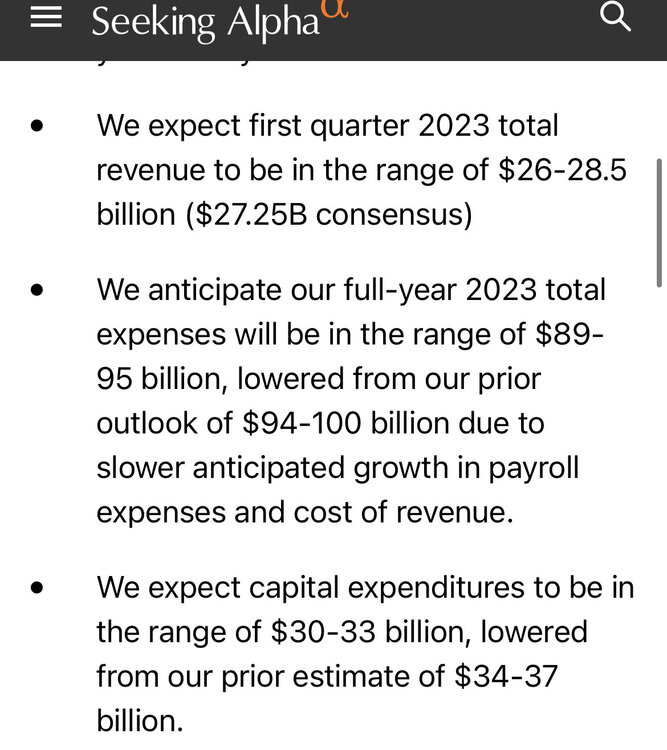Open search with the magnifier icon
The image size is (667, 750).
coord(615,16)
